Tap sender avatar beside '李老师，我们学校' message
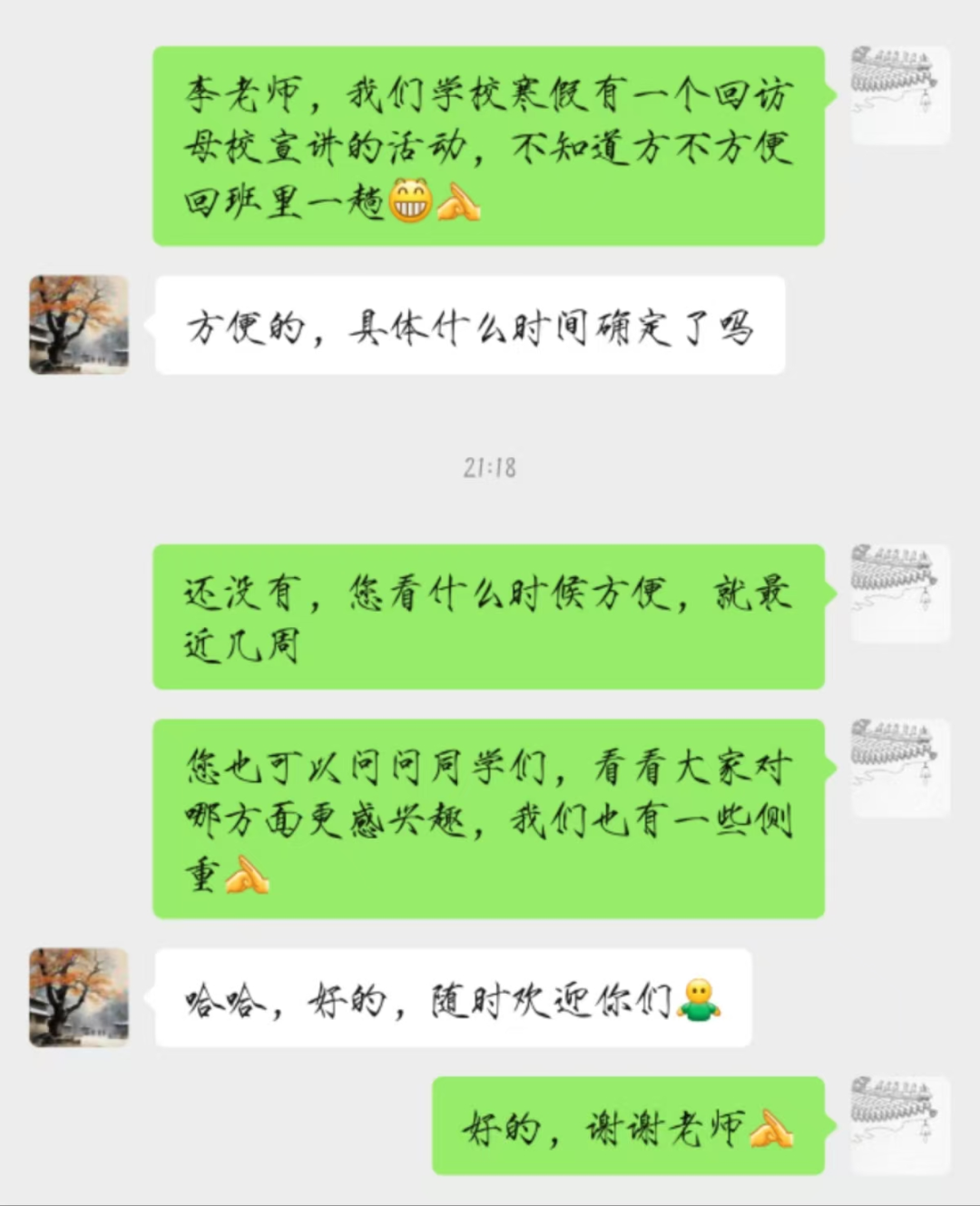 coord(899,95)
